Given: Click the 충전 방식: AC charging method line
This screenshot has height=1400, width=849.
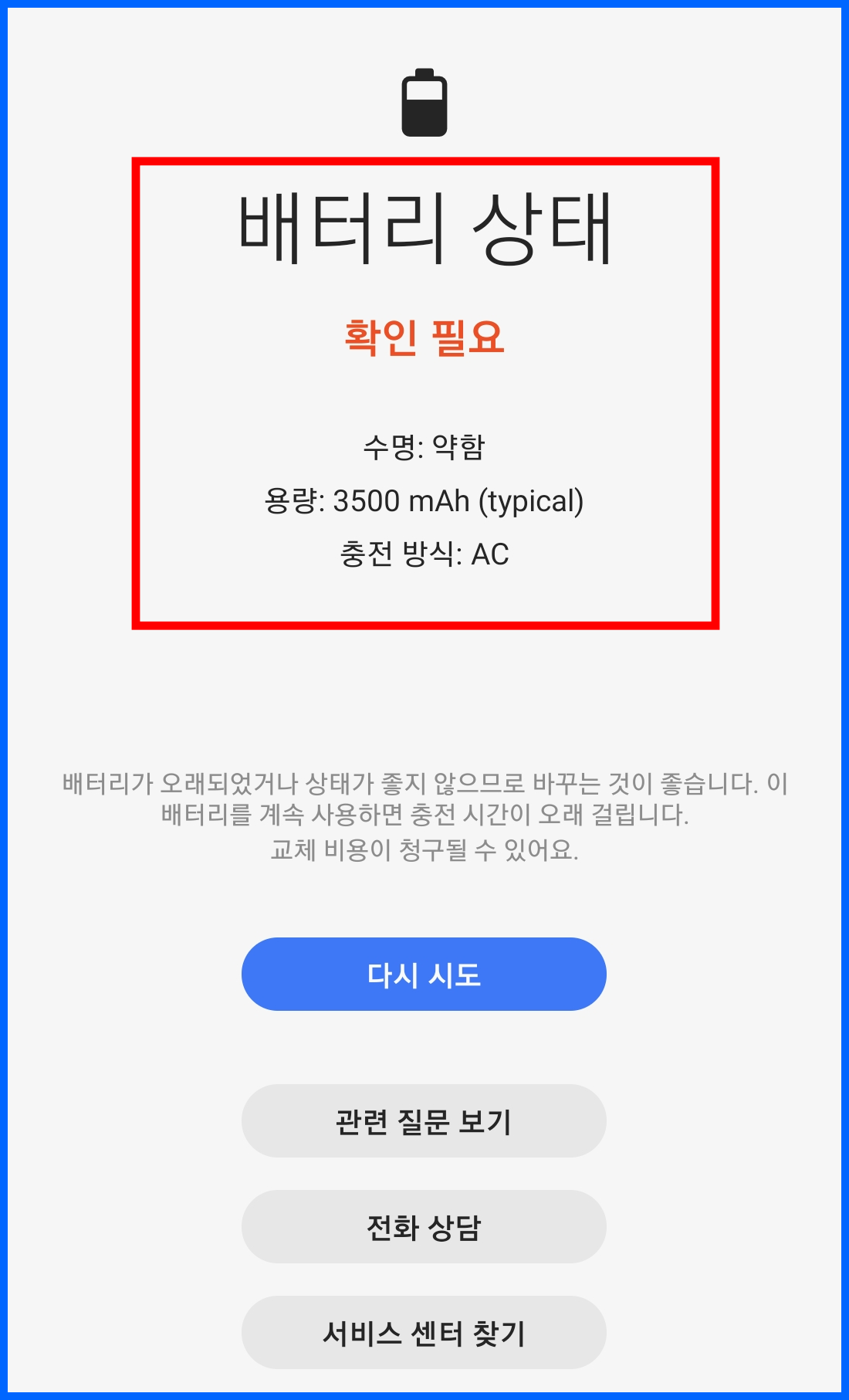Looking at the screenshot, I should [424, 554].
